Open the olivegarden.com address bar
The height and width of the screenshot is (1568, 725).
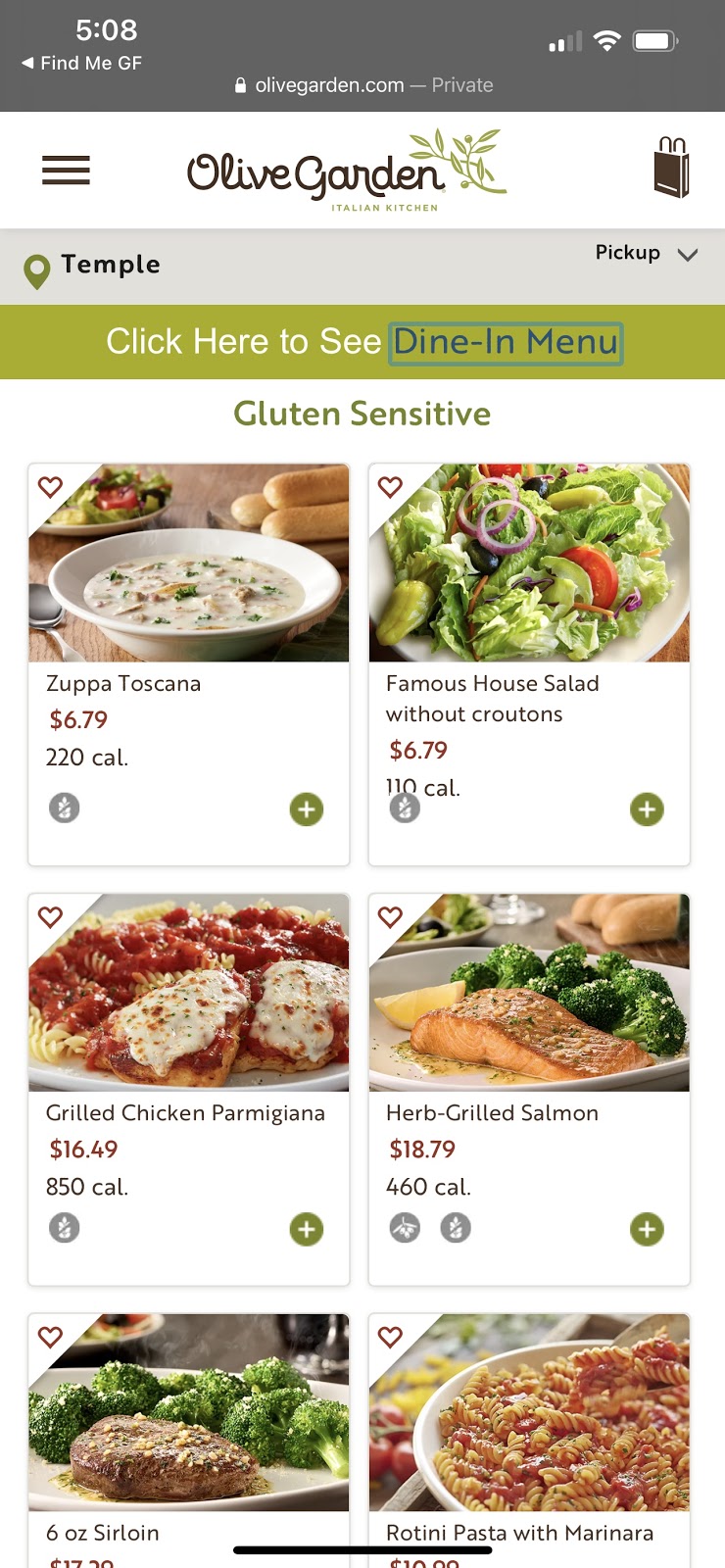[362, 85]
